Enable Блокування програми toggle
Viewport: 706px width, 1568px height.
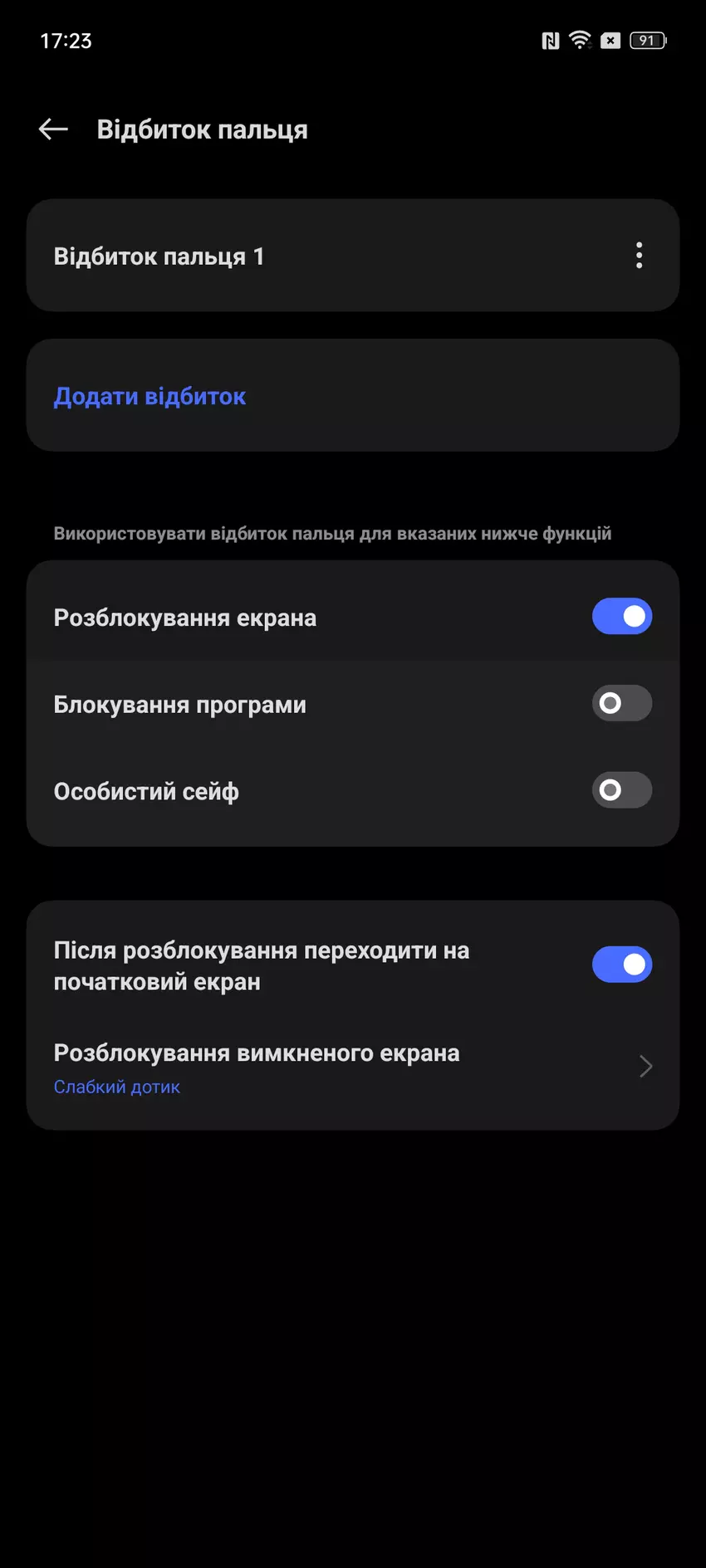click(621, 704)
